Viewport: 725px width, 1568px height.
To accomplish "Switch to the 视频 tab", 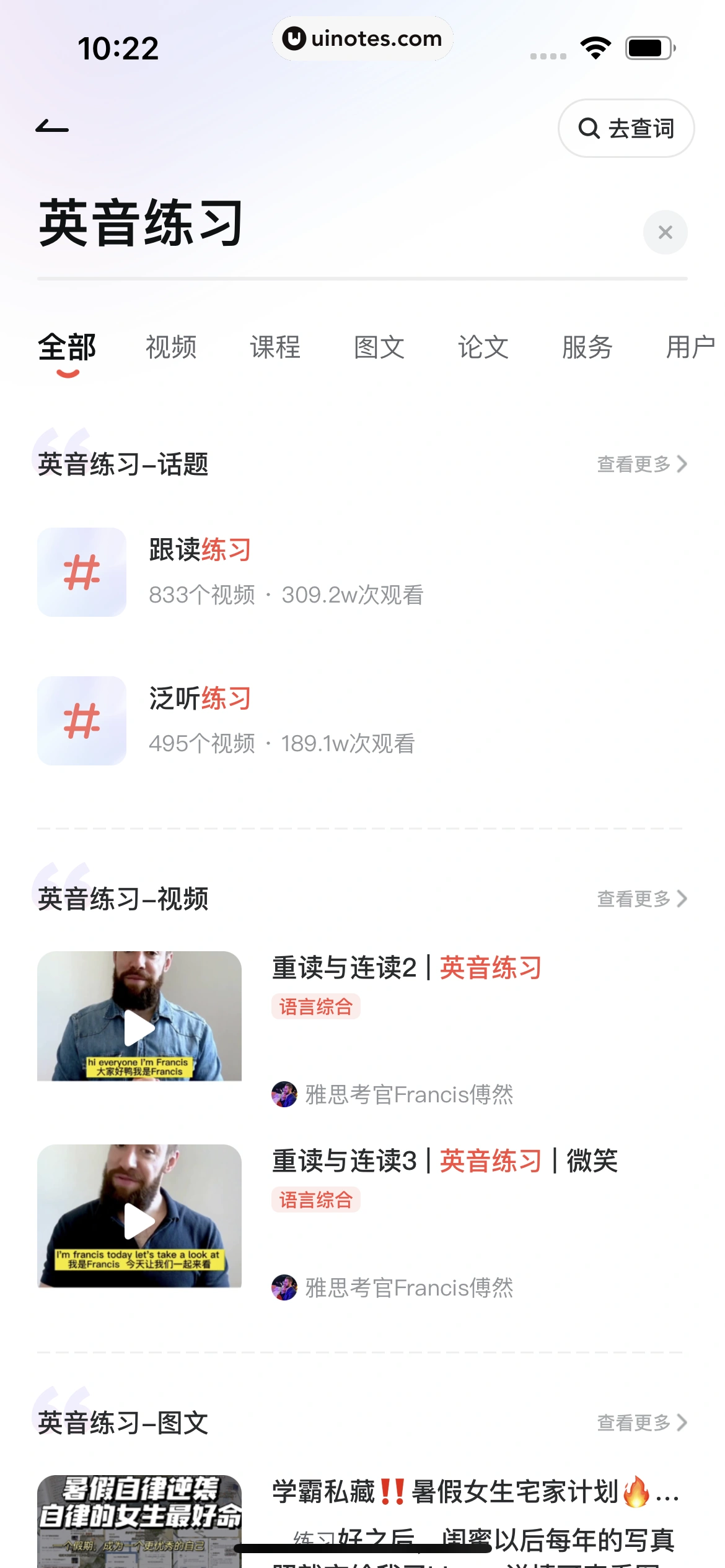I will 170,347.
